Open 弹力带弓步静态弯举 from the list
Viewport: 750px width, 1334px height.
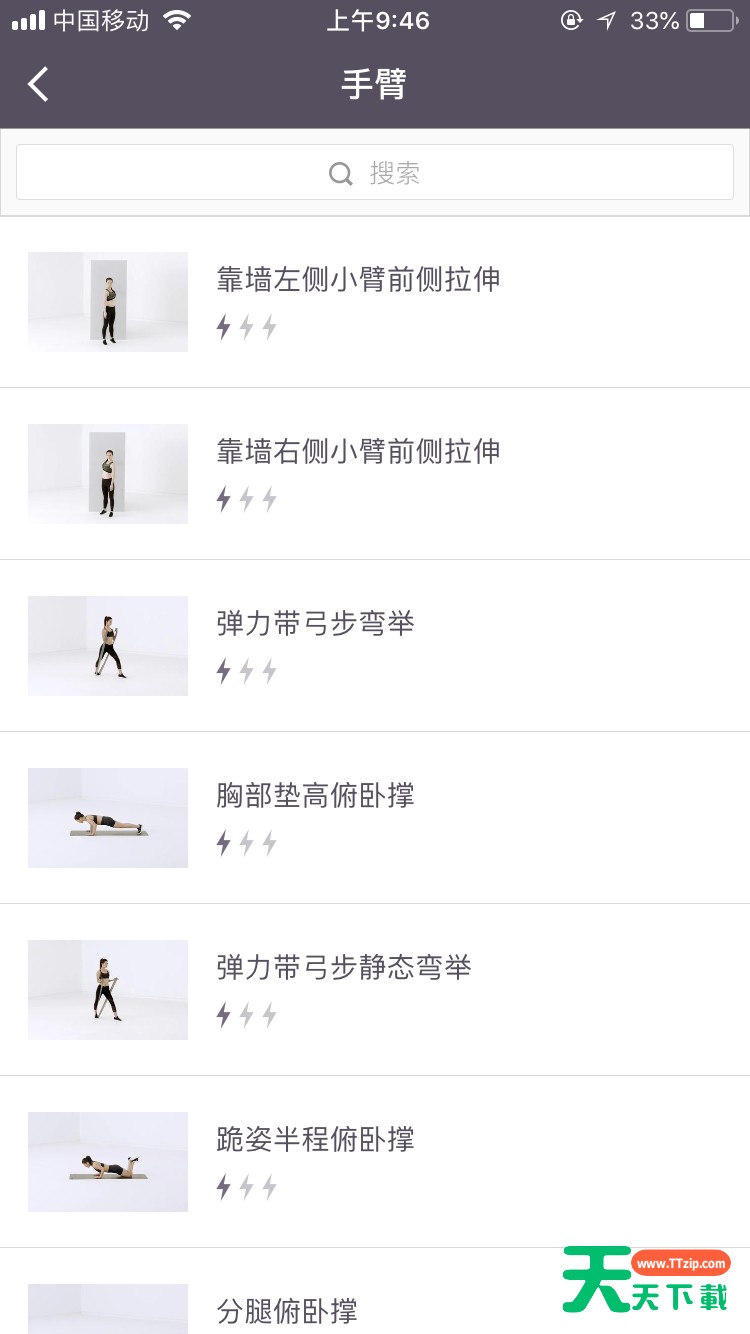(x=375, y=990)
